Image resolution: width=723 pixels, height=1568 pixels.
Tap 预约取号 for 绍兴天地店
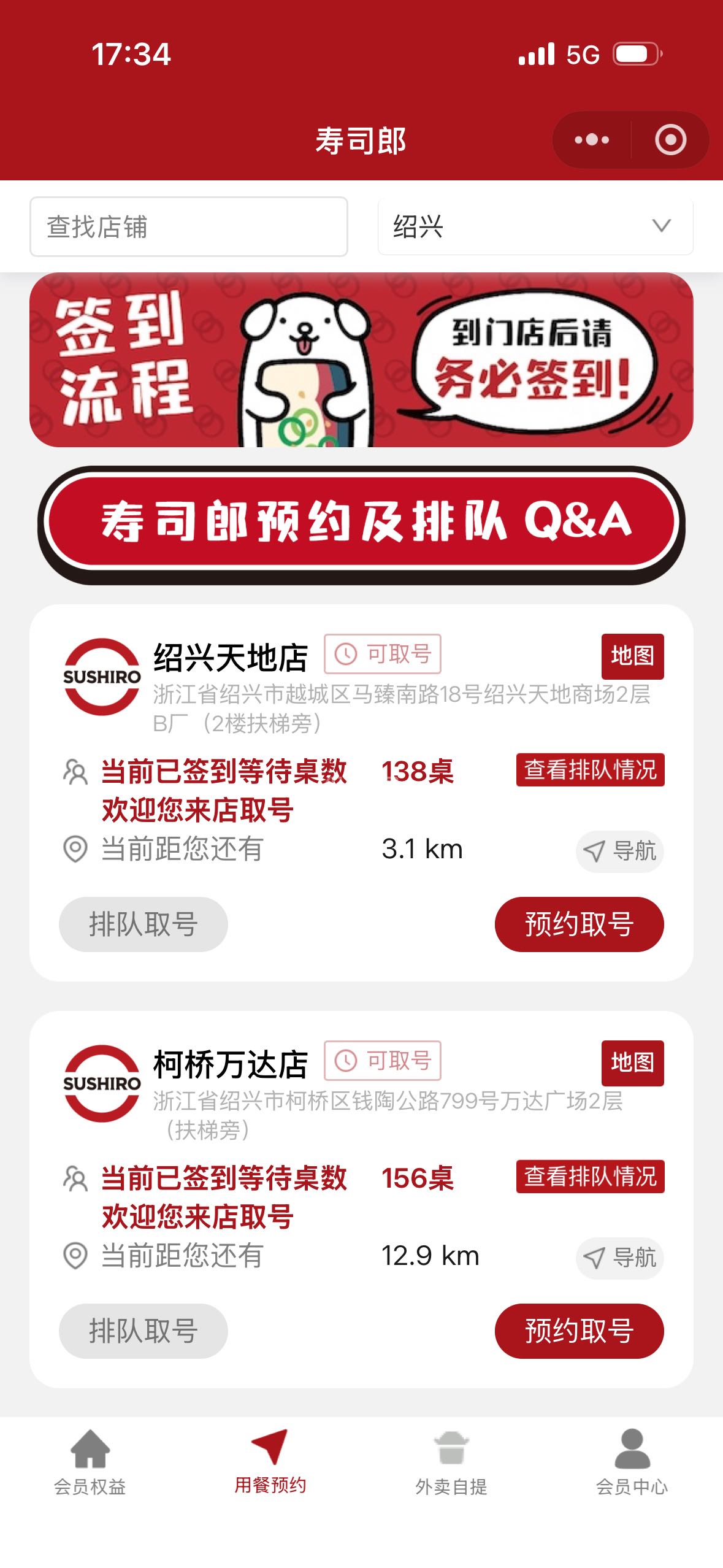pyautogui.click(x=579, y=924)
